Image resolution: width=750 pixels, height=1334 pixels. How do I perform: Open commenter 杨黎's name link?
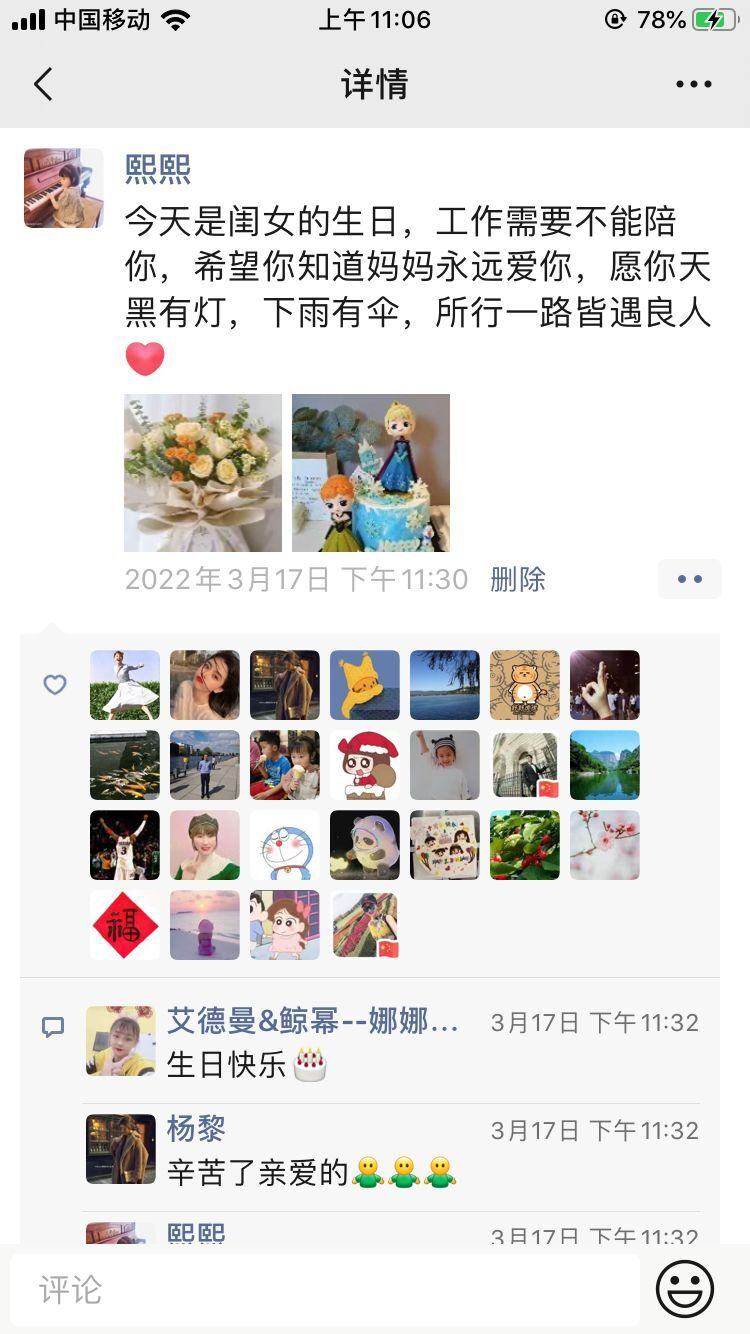[196, 1129]
